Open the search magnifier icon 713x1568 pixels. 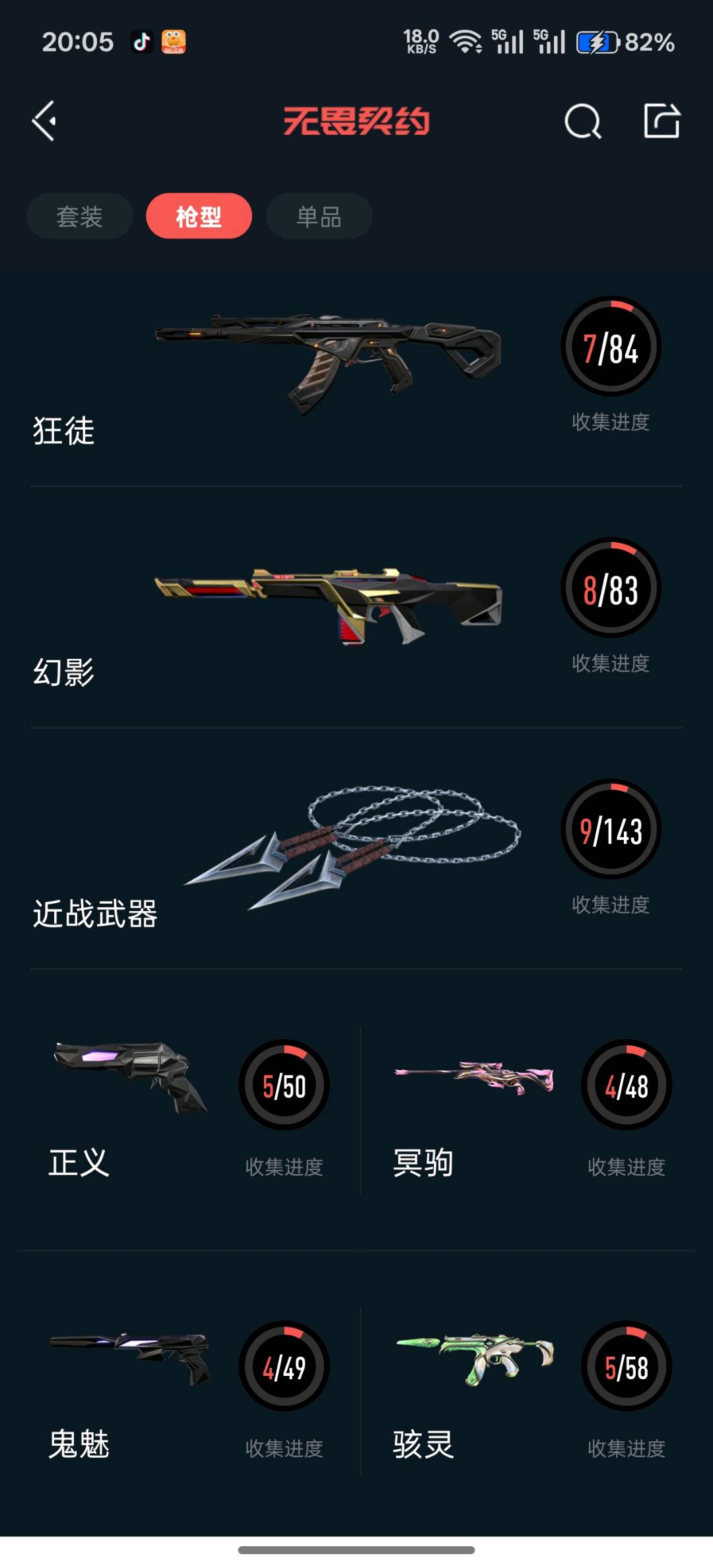click(583, 121)
